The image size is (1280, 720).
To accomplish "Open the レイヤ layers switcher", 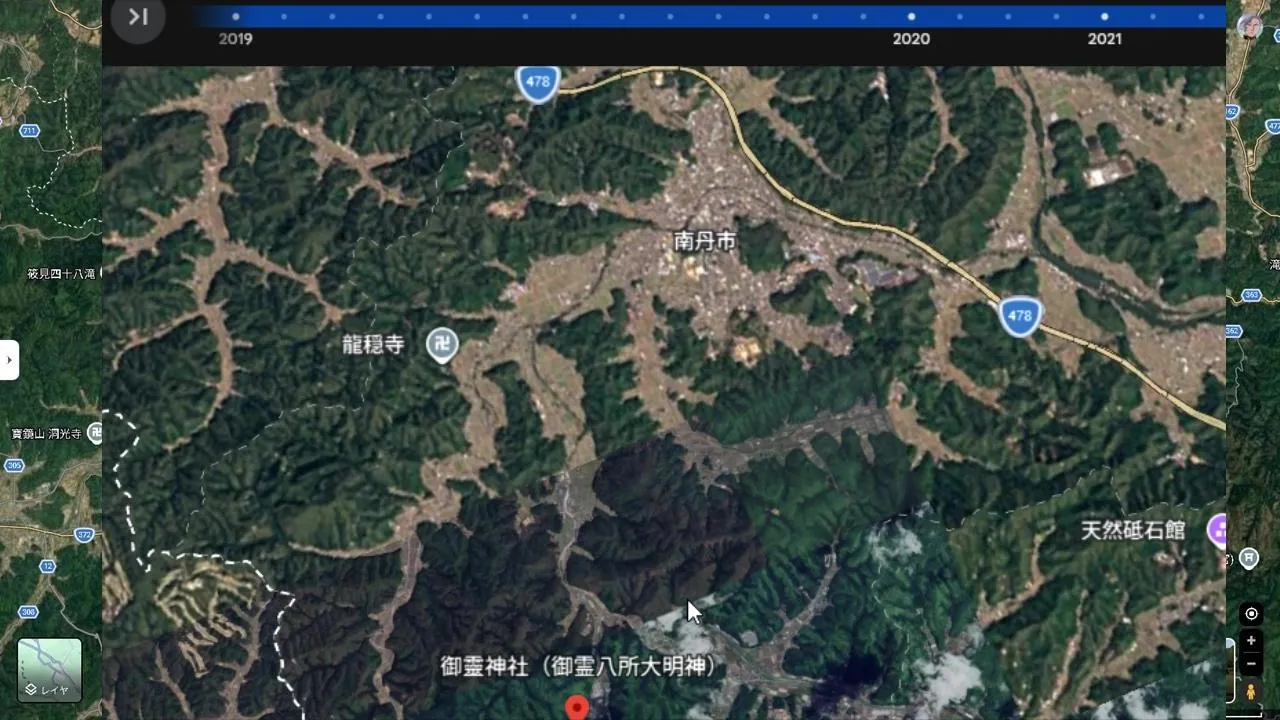I will pyautogui.click(x=49, y=670).
